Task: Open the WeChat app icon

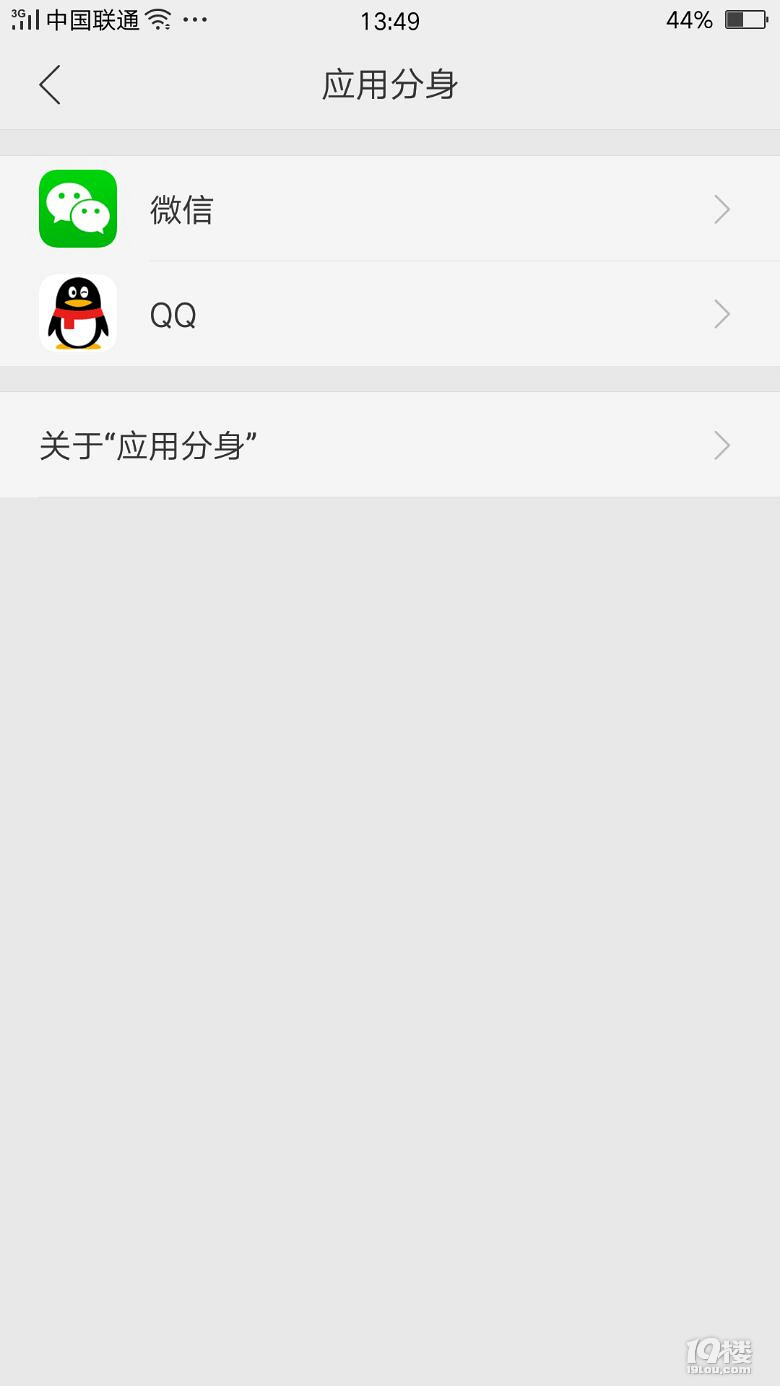Action: click(x=77, y=208)
